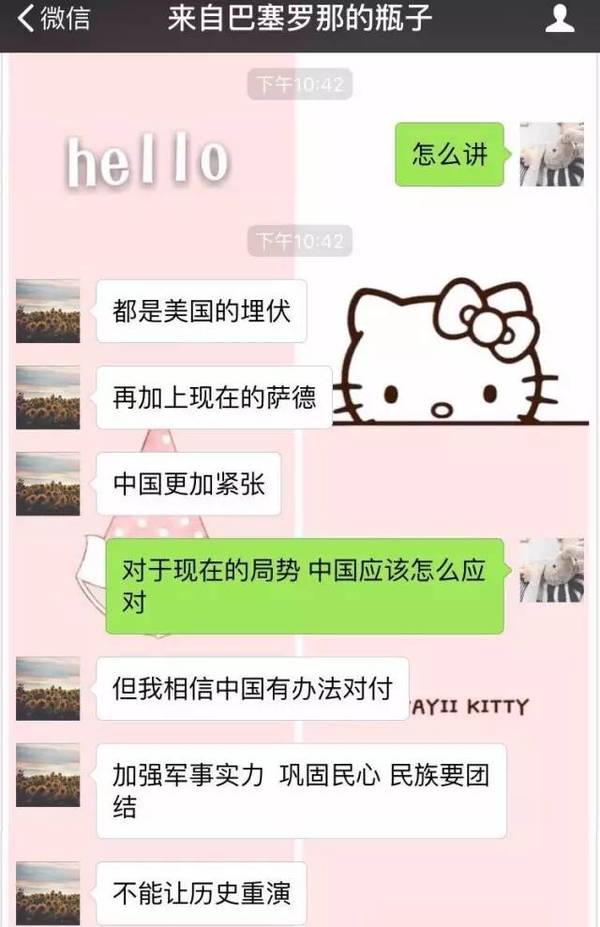View sender's avatar next to 都是美国的埋伏
This screenshot has height=927, width=600.
click(48, 311)
